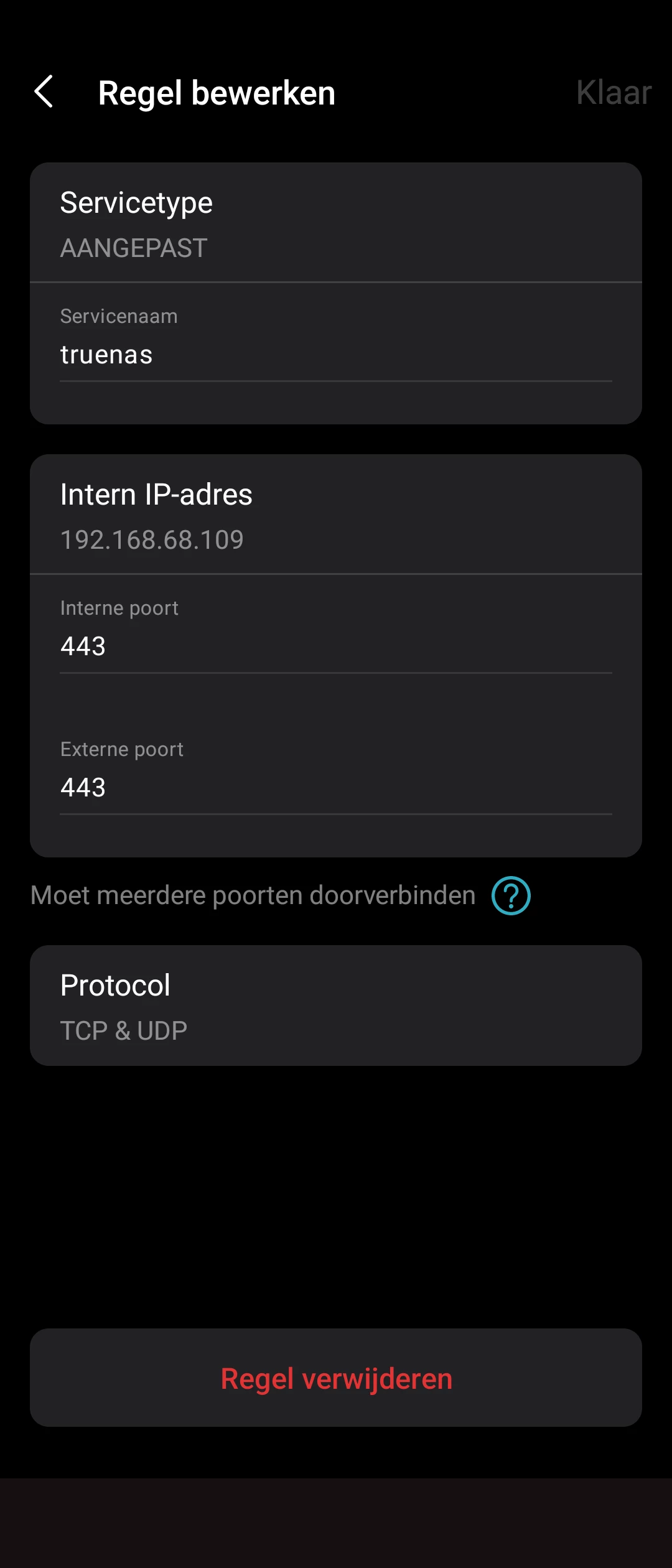Viewport: 672px width, 1568px height.
Task: Choose a different Protocol
Action: pyautogui.click(x=336, y=1006)
